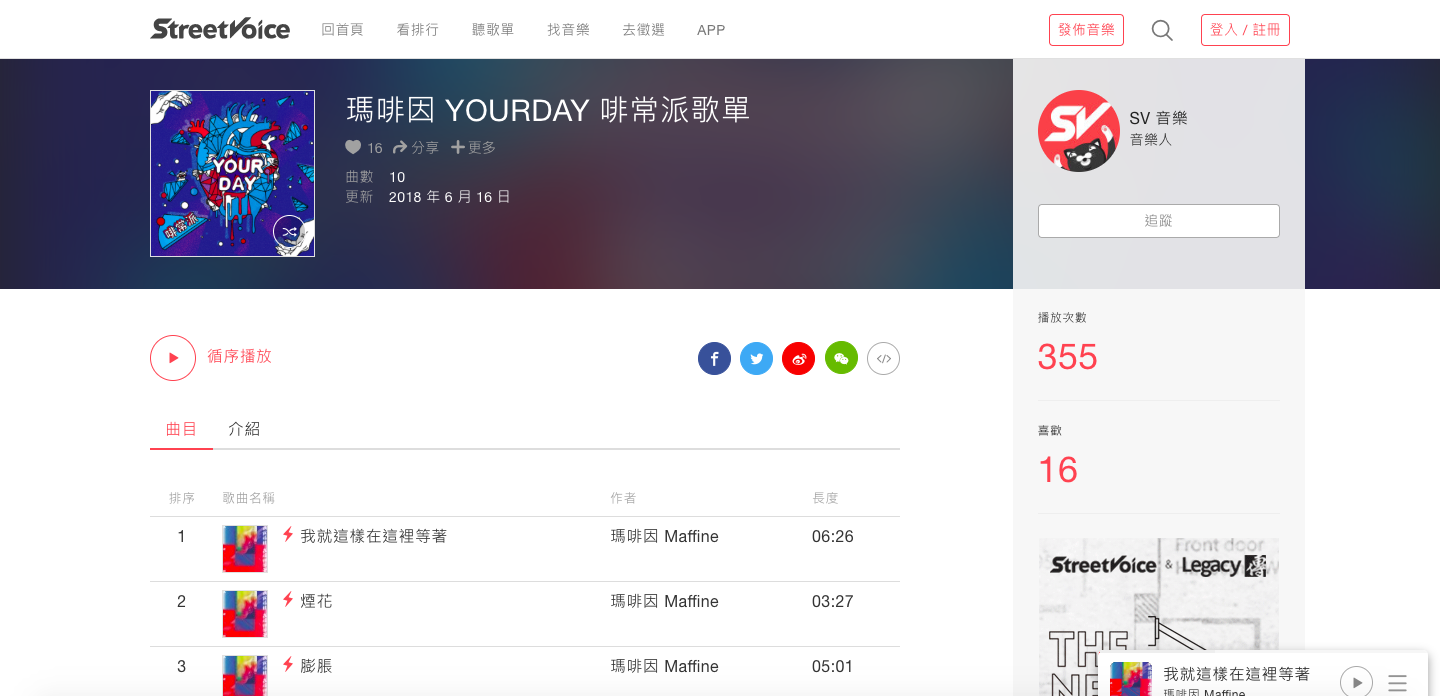Open 登入 / 註冊 login page

[x=1245, y=30]
